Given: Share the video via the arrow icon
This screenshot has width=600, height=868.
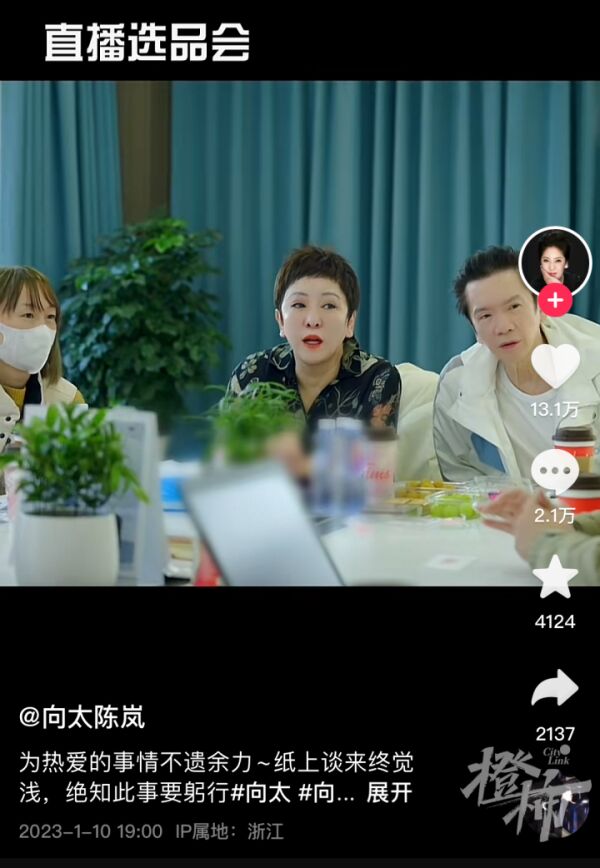Looking at the screenshot, I should [555, 688].
